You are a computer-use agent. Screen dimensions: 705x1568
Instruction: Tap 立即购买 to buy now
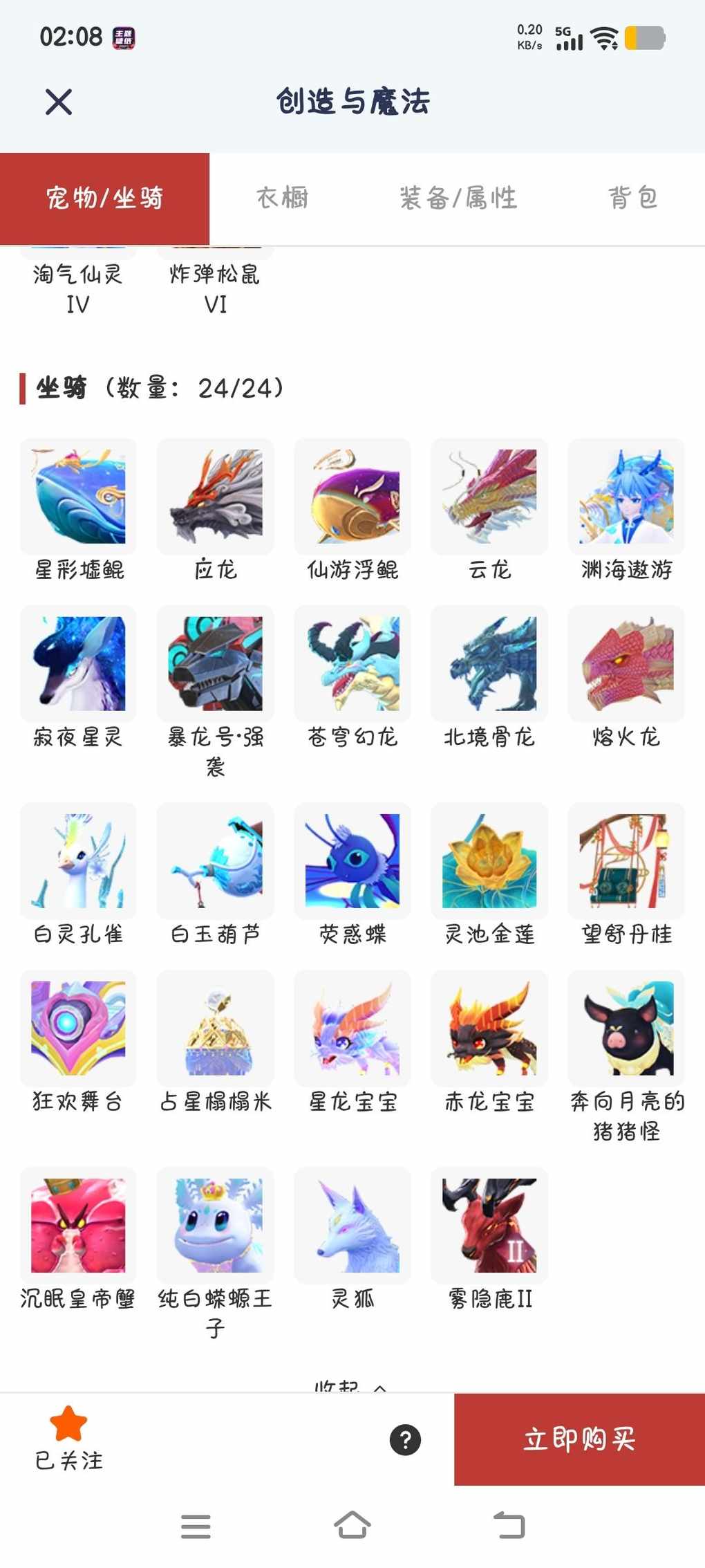(x=579, y=1439)
